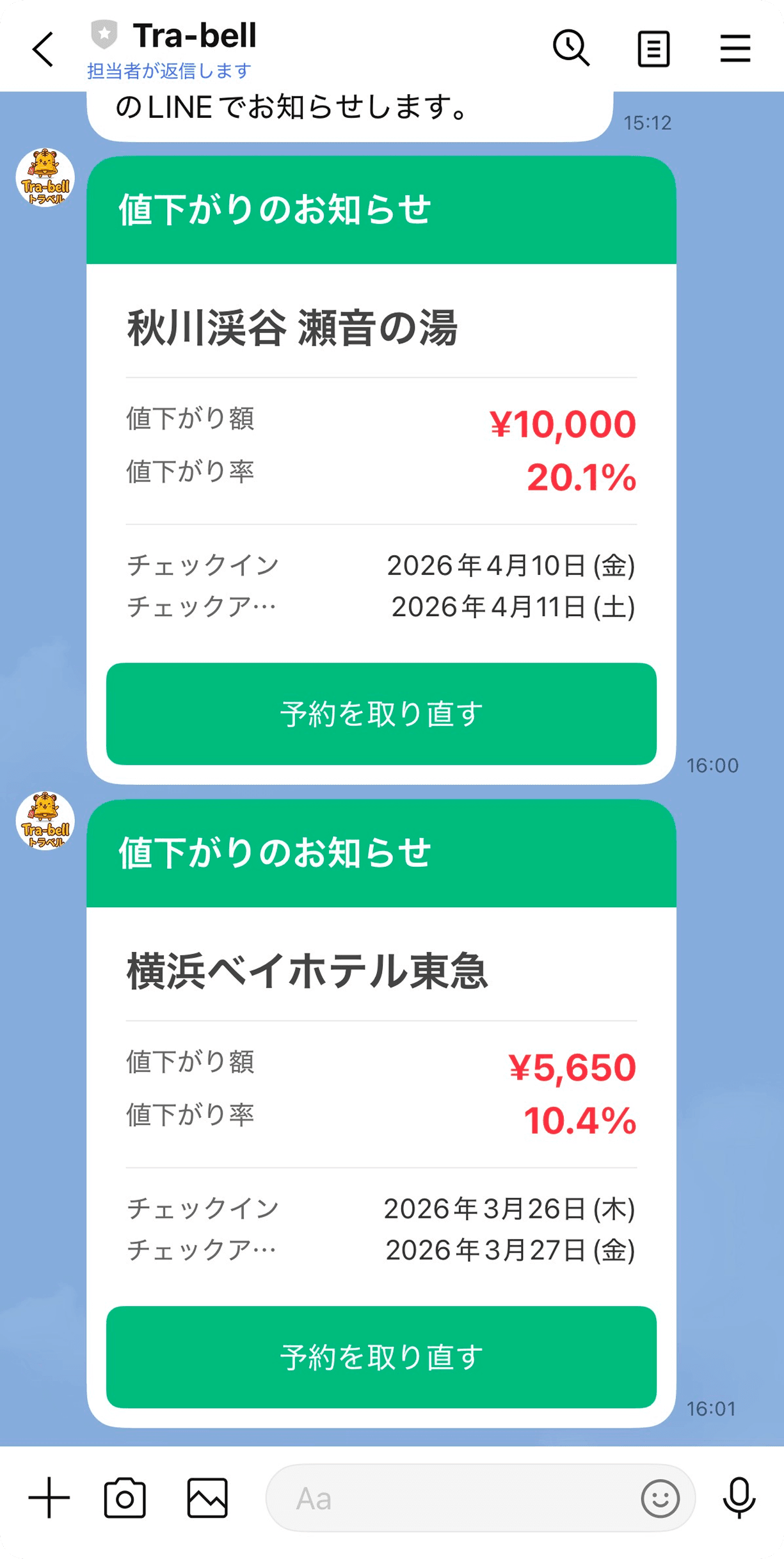Go back using the back arrow
784x1559 pixels.
click(41, 48)
